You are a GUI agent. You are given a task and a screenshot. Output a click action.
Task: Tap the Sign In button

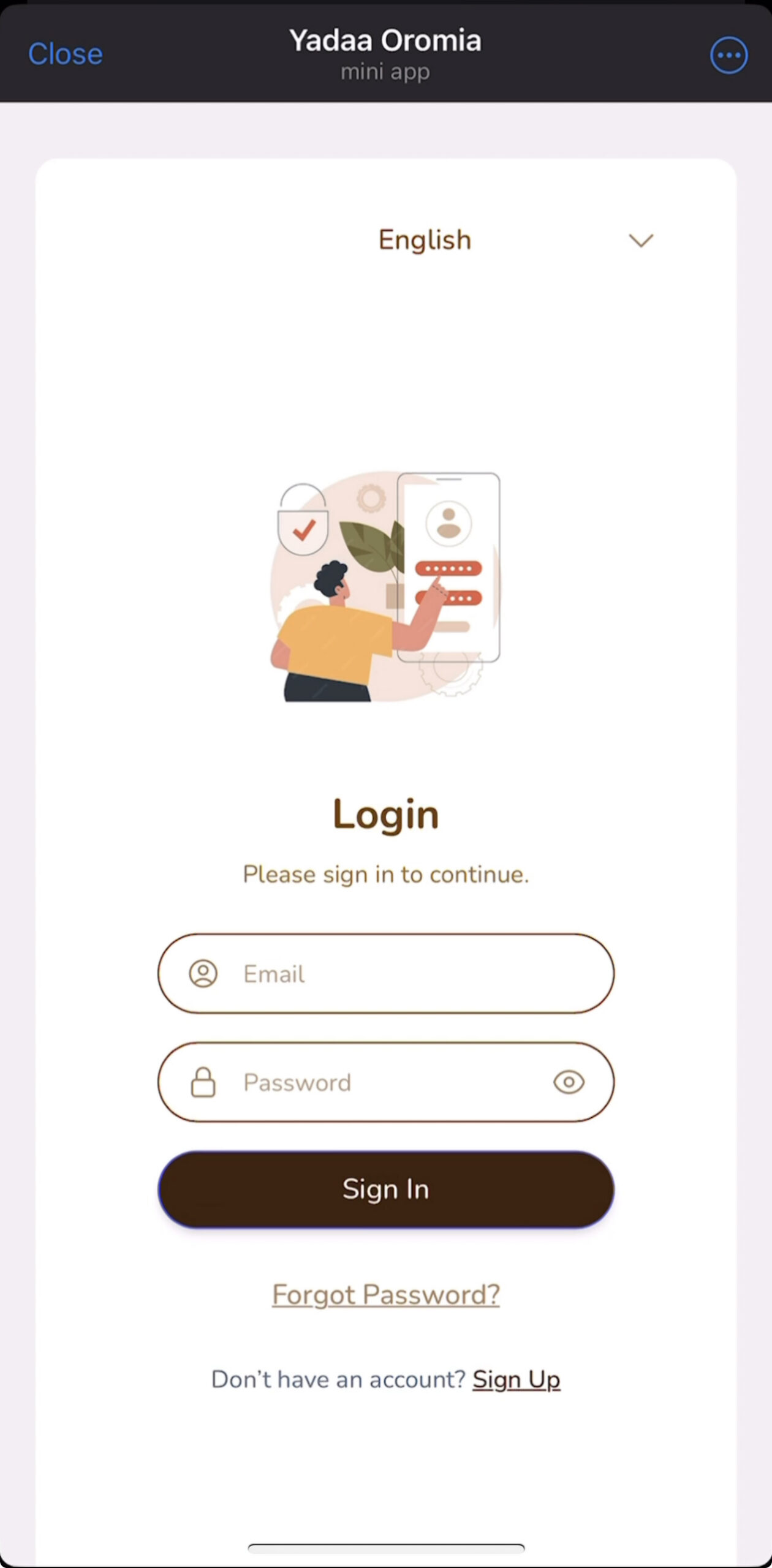(x=386, y=1189)
